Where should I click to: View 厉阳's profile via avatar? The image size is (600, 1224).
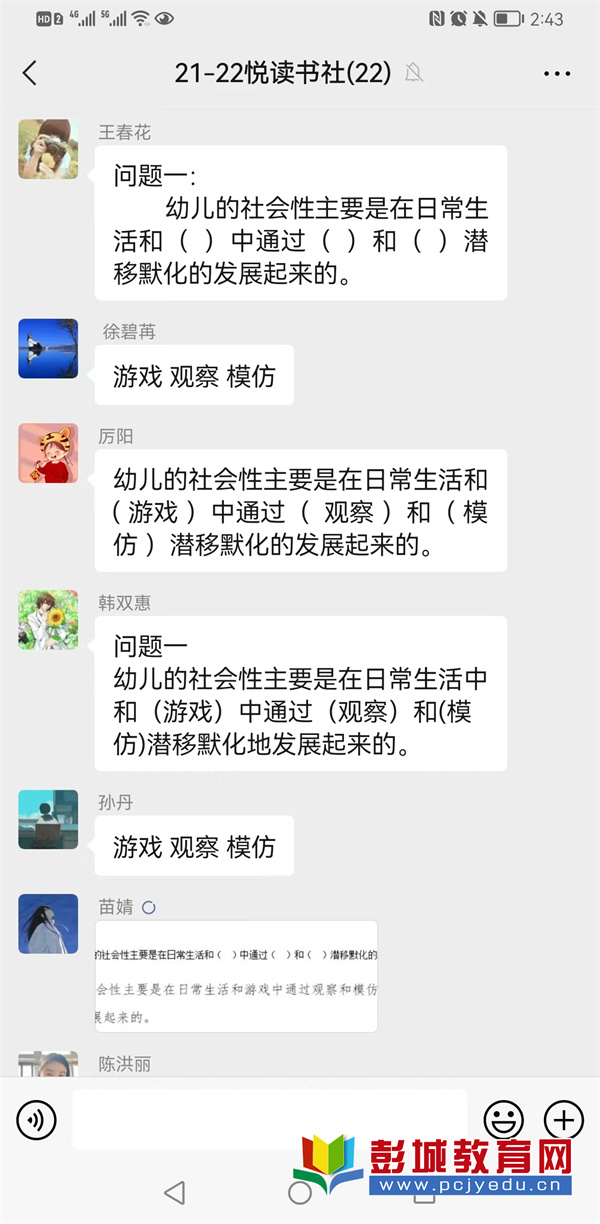pyautogui.click(x=48, y=452)
